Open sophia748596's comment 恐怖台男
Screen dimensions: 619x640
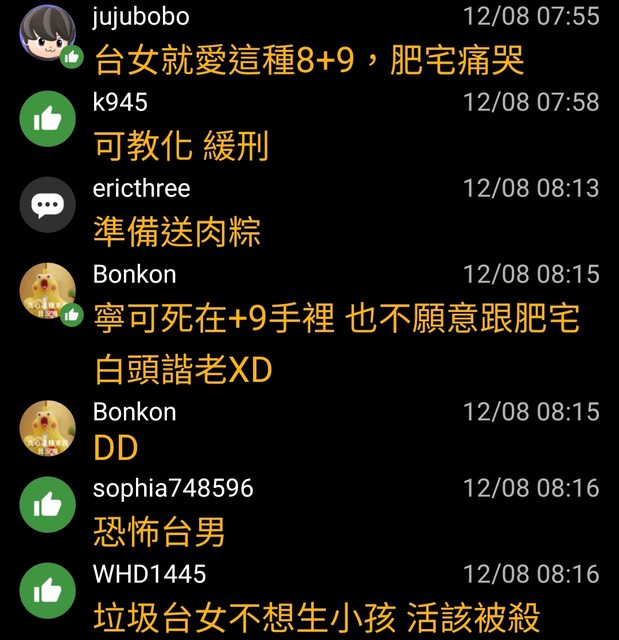tap(159, 531)
